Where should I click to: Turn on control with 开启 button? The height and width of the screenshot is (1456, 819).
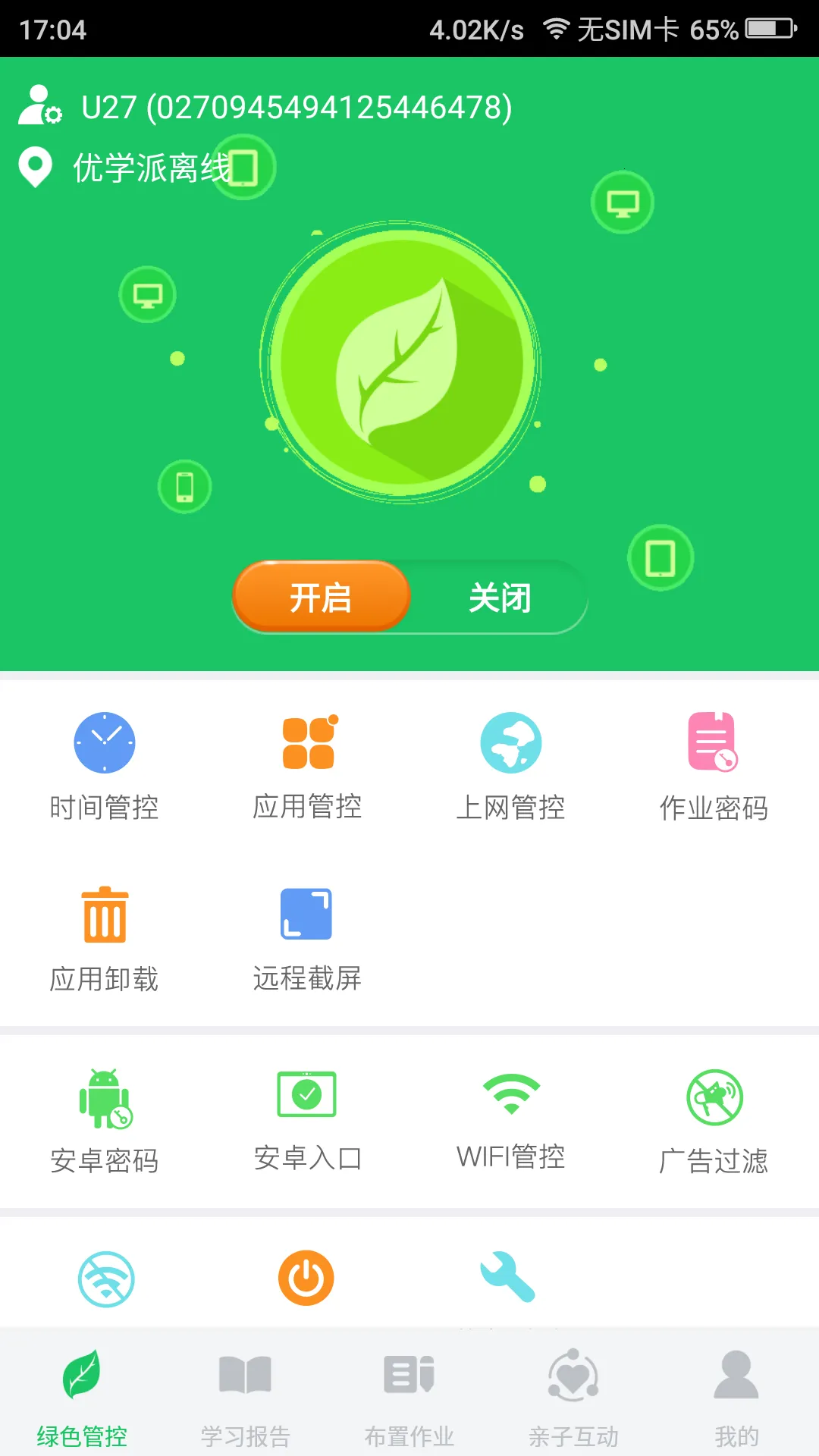pyautogui.click(x=320, y=598)
